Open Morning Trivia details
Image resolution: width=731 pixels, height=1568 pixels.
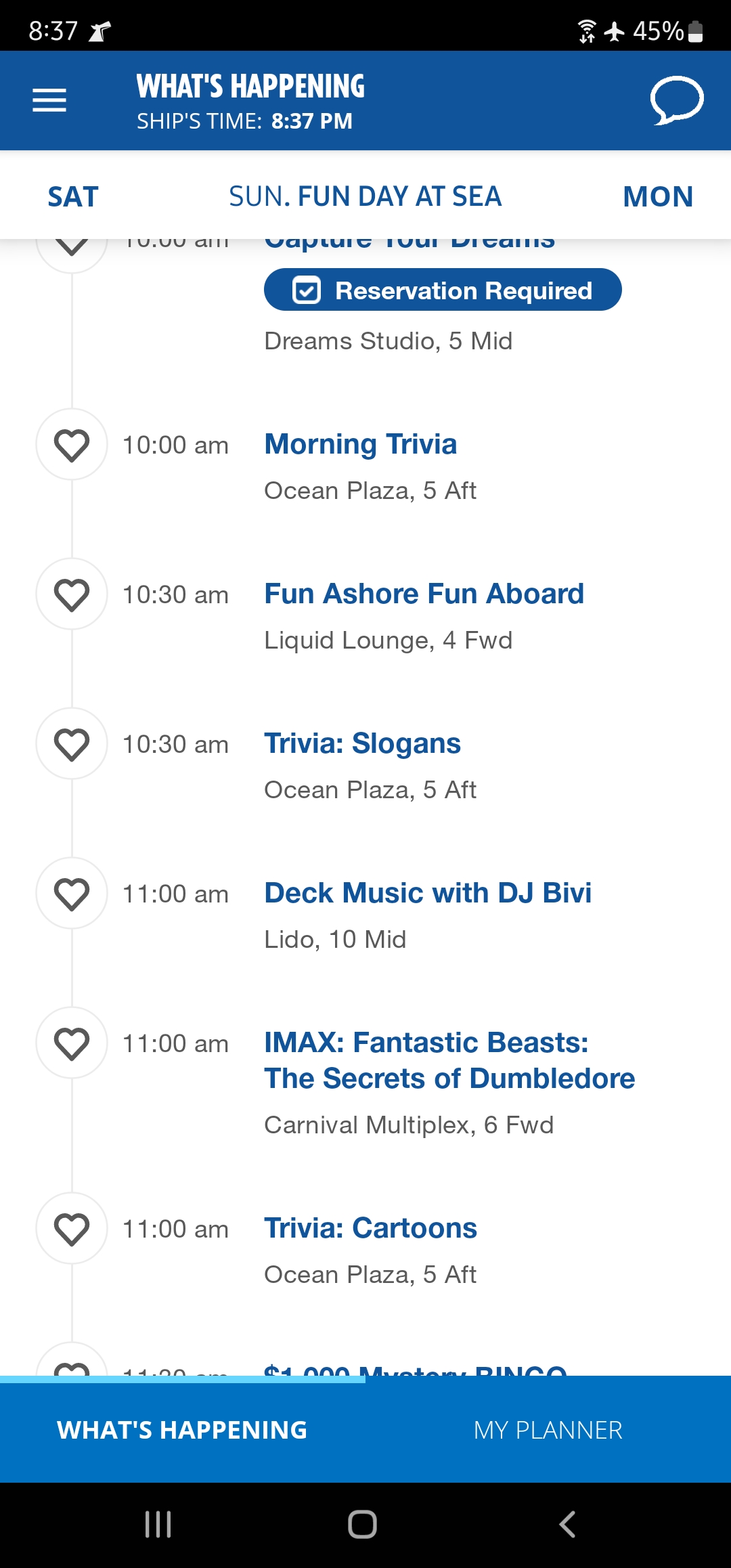coord(361,444)
